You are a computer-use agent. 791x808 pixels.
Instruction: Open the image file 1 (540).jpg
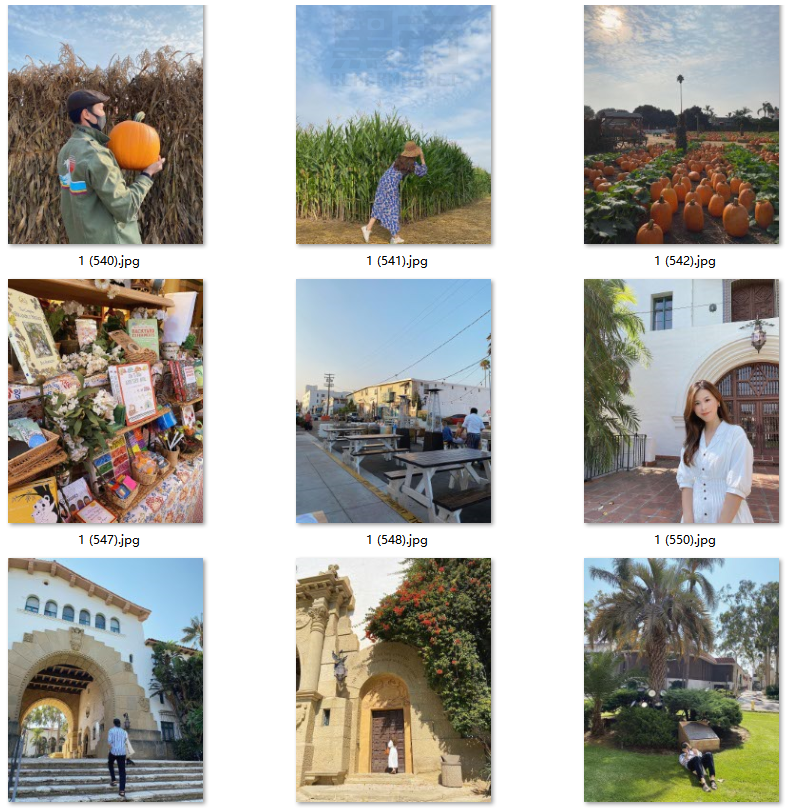(x=105, y=125)
